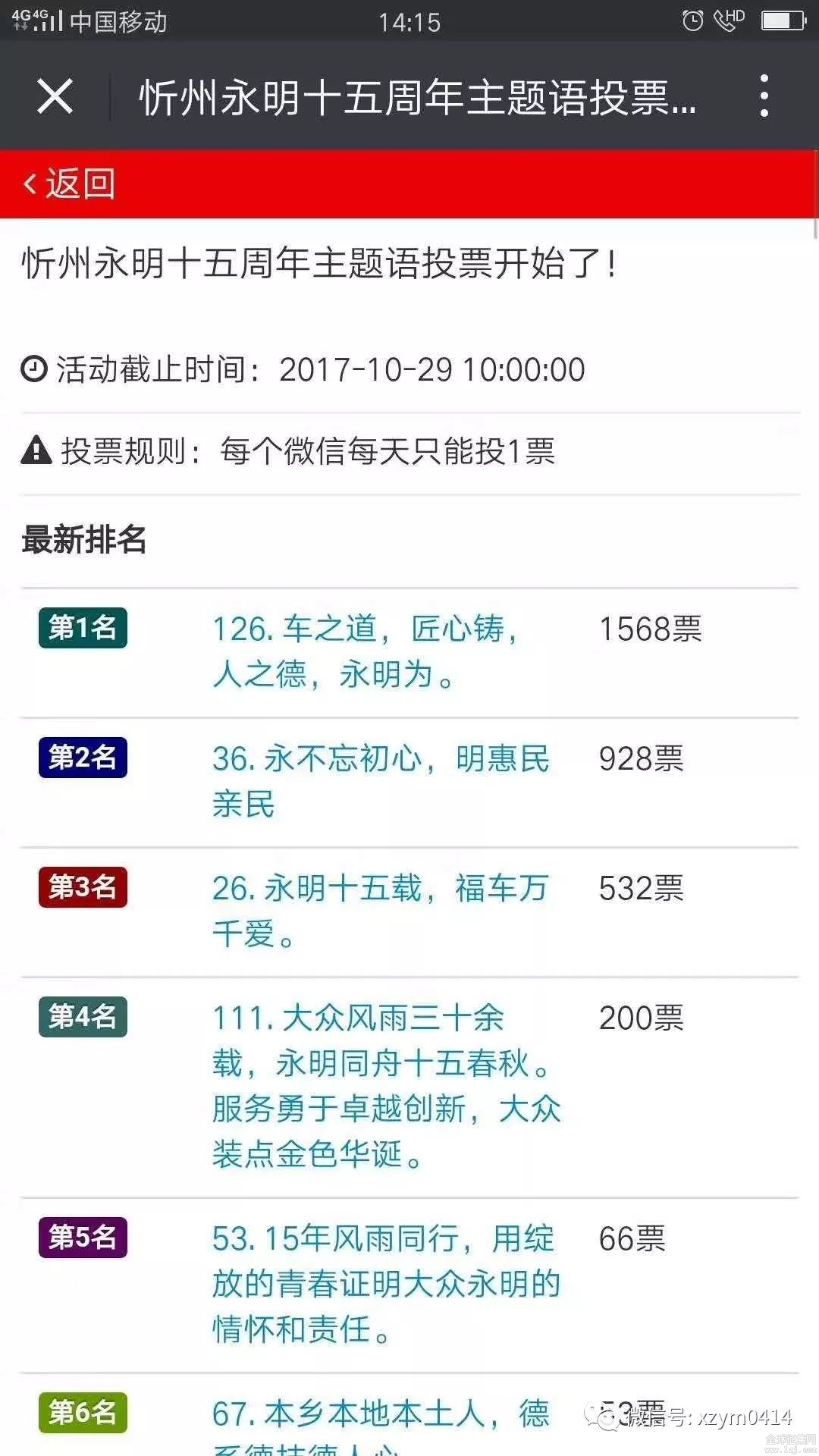Open entry 126 车之道，匠心铸
This screenshot has width=819, height=1456.
367,651
